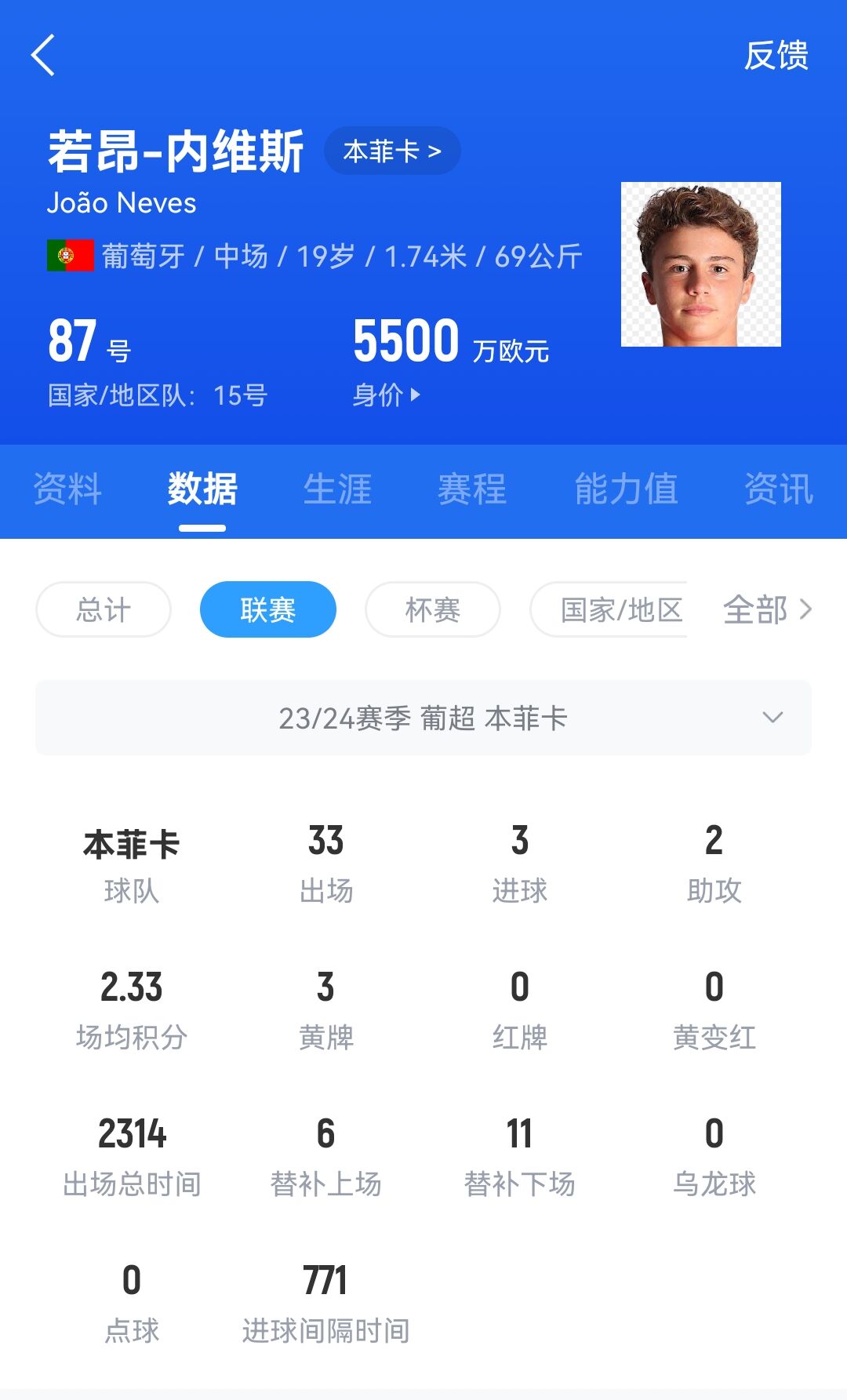This screenshot has width=847, height=1400.
Task: Open the 反馈 feedback page
Action: coord(775,56)
